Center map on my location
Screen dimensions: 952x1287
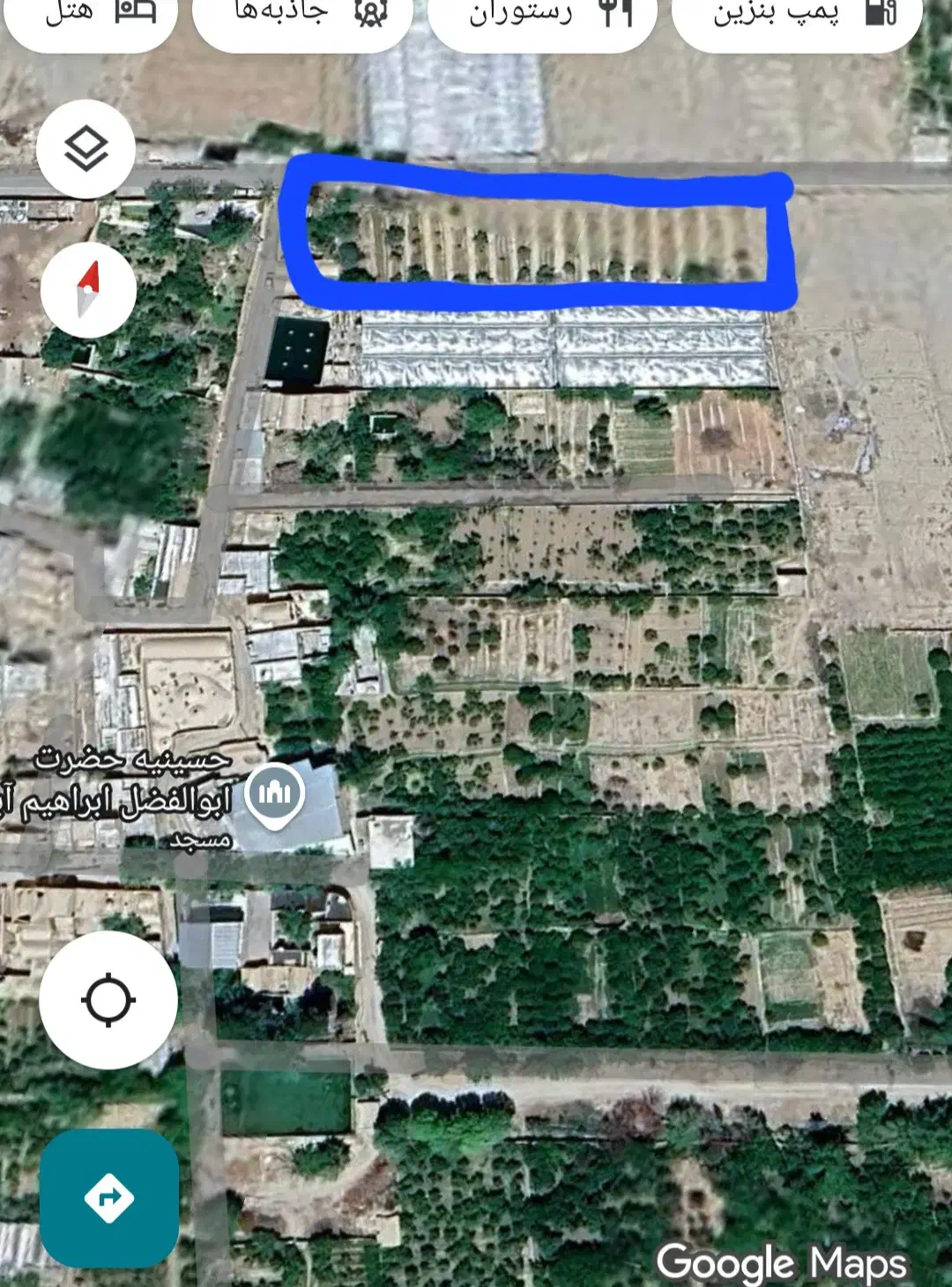108,1001
